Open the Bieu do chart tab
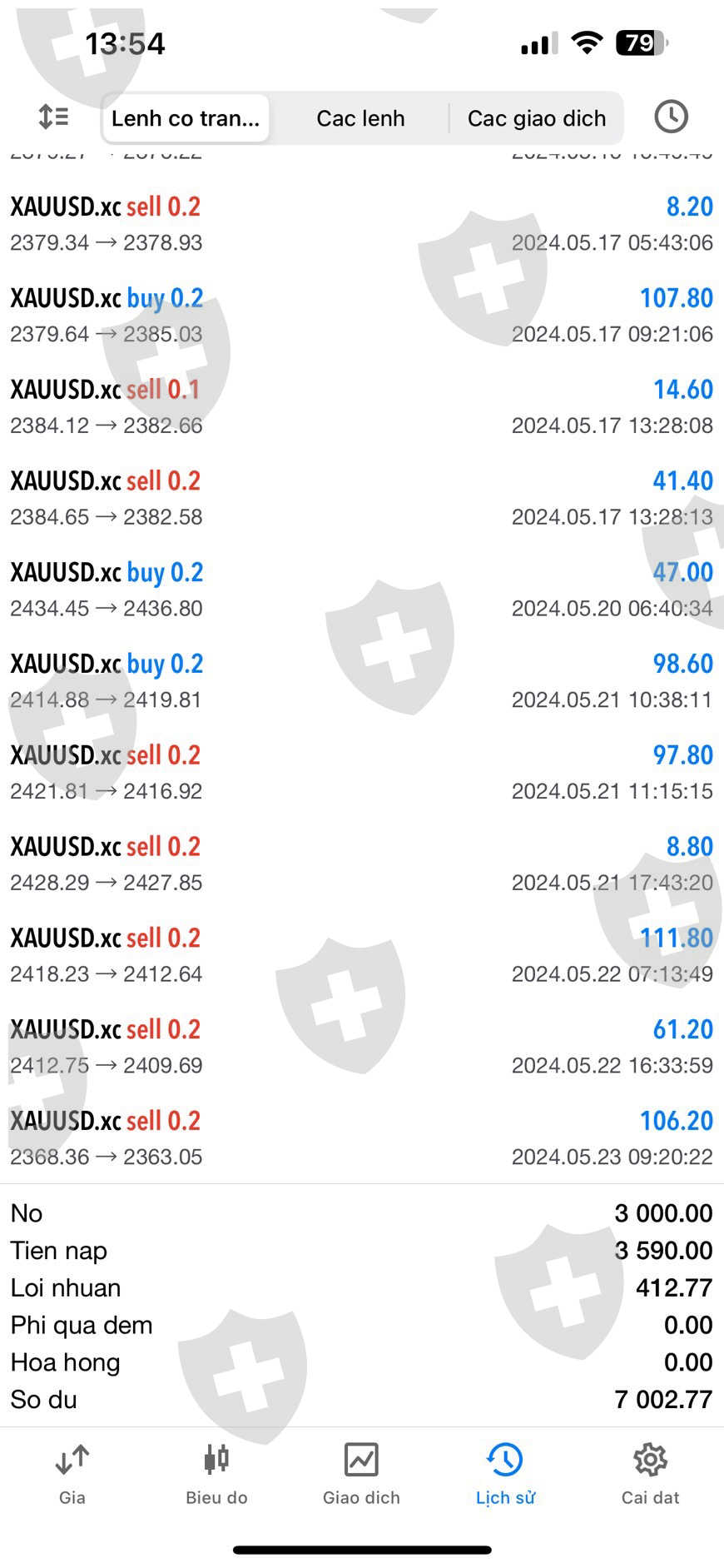Viewport: 724px width, 1568px height. tap(216, 1475)
